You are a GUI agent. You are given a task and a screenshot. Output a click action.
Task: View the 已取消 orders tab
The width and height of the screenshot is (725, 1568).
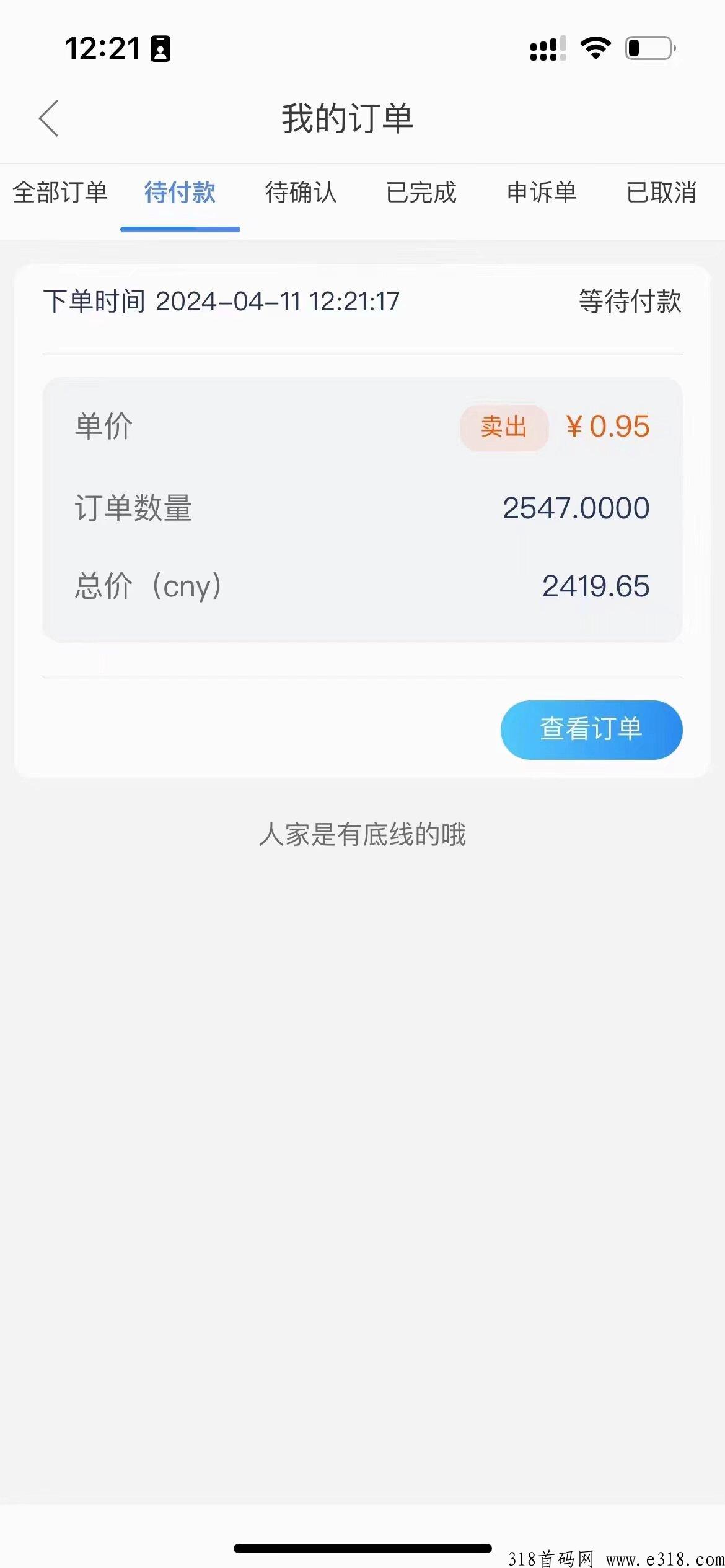662,192
